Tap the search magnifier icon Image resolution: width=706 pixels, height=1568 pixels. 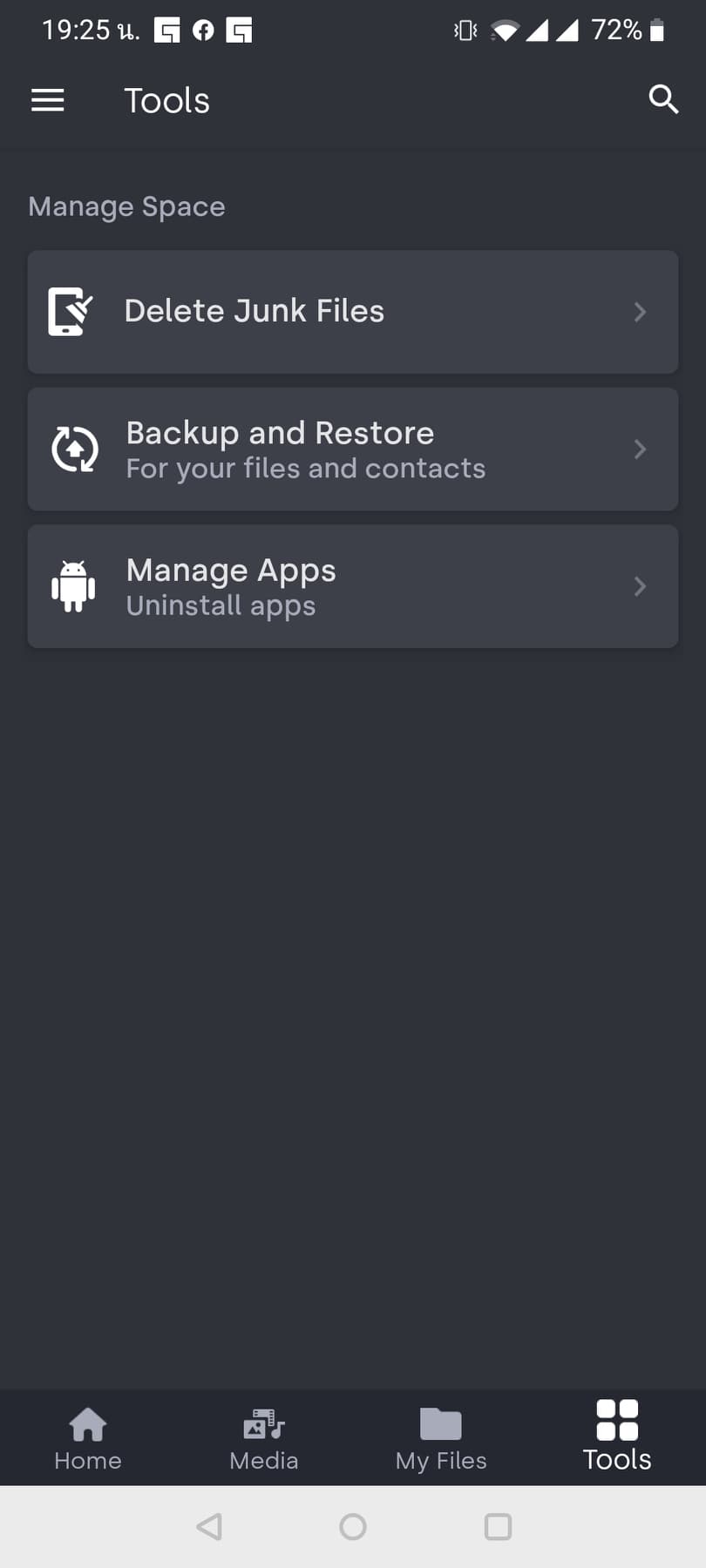(x=663, y=100)
